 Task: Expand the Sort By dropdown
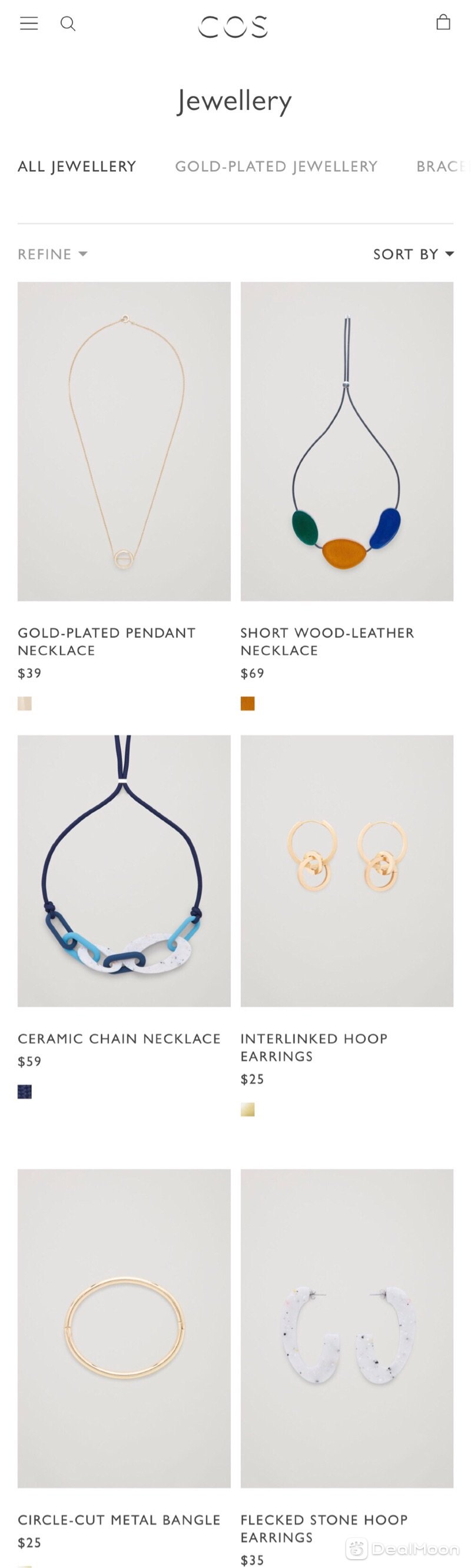tap(413, 254)
